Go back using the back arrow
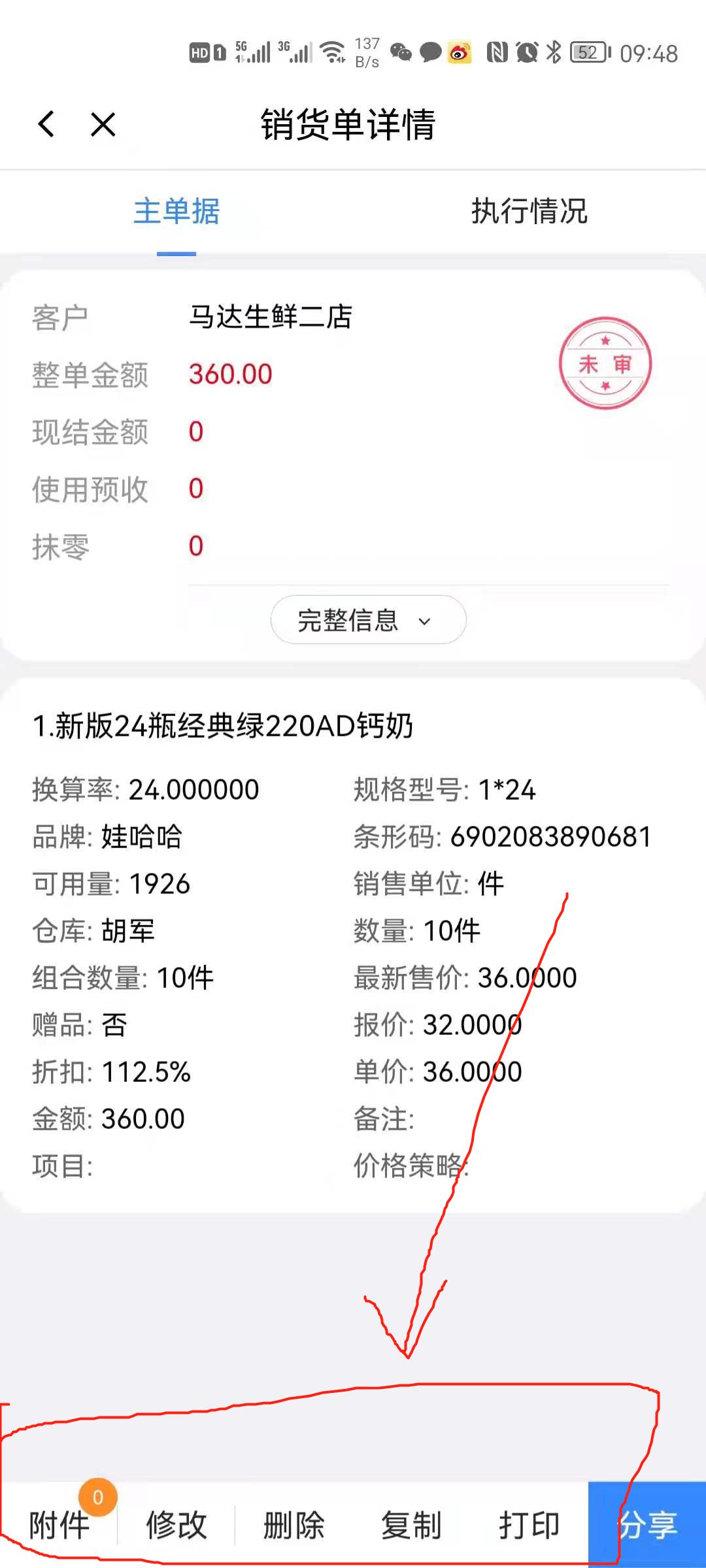706x1568 pixels. tap(46, 123)
